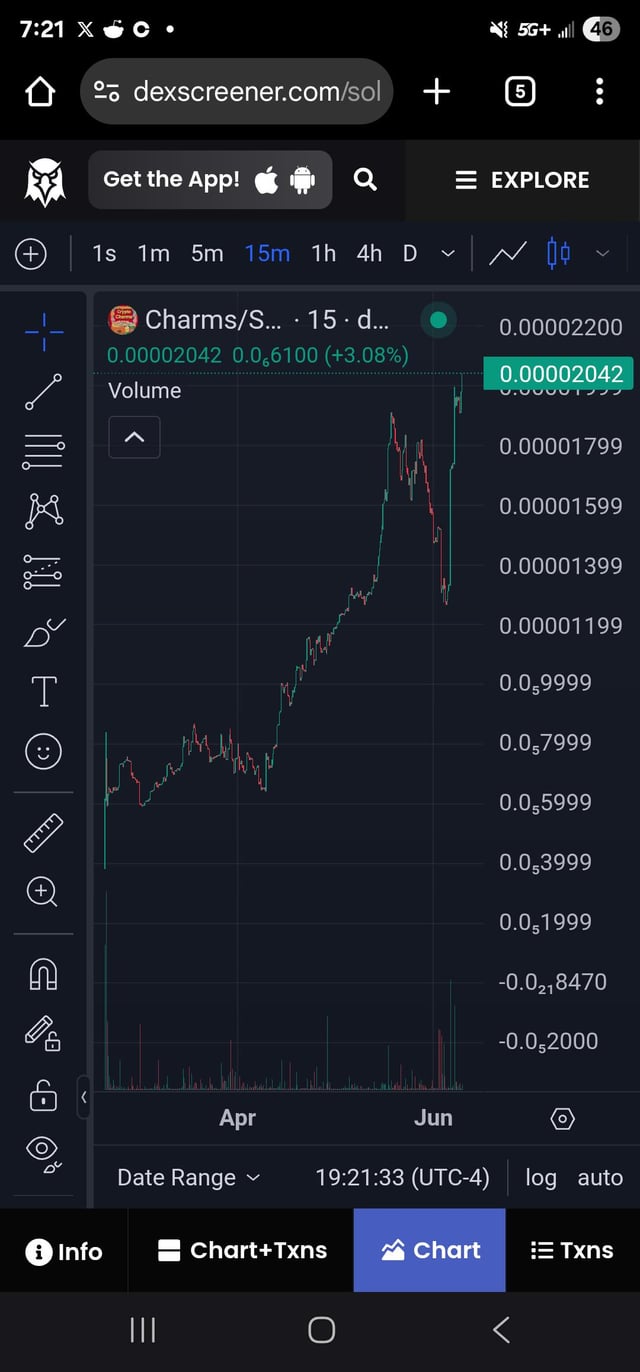The image size is (640, 1372).
Task: Select the trend line drawing tool
Action: [43, 392]
